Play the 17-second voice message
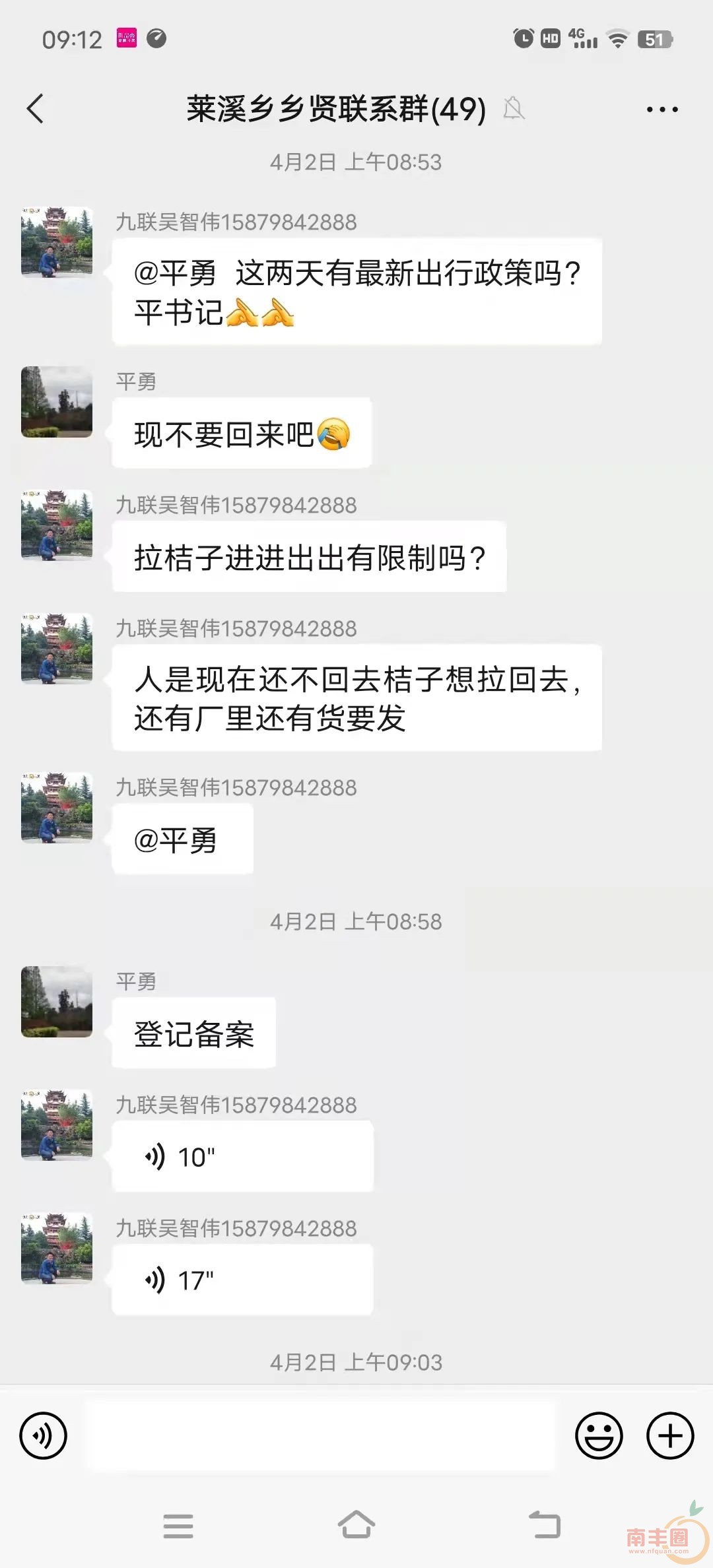The image size is (713, 1568). click(242, 1280)
